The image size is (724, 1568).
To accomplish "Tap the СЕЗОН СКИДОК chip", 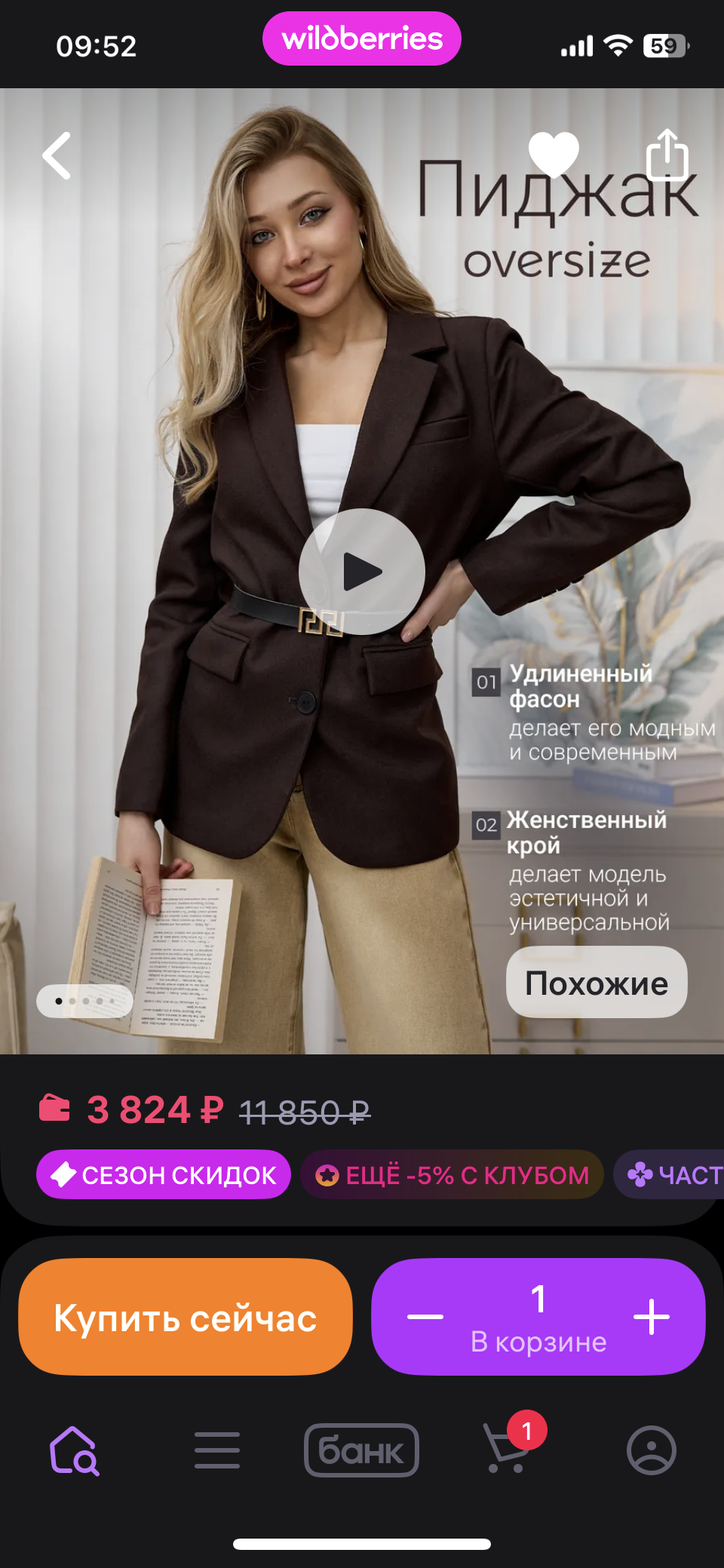I will [164, 1174].
